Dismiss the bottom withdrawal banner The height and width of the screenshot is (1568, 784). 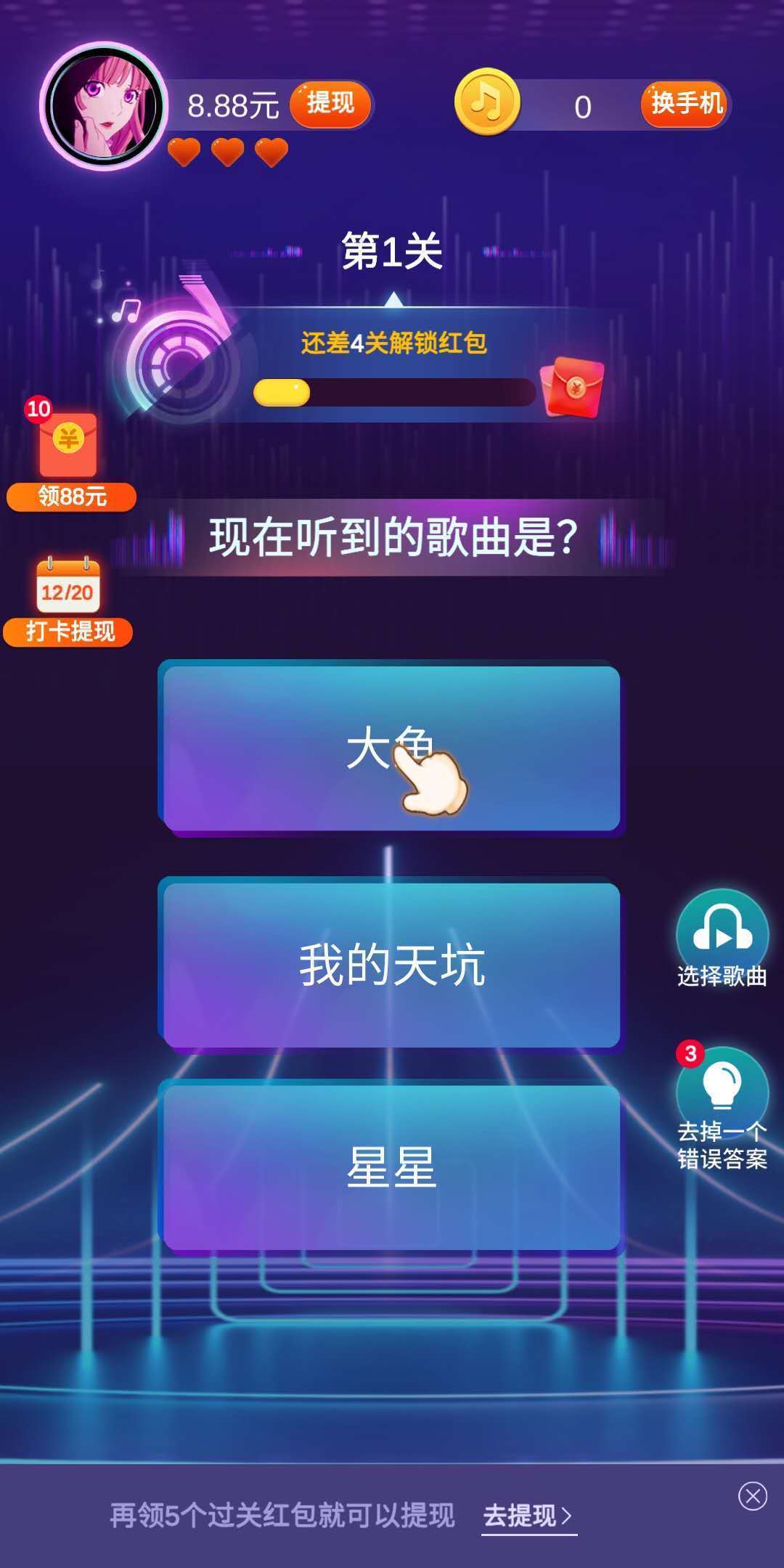coord(752,1496)
